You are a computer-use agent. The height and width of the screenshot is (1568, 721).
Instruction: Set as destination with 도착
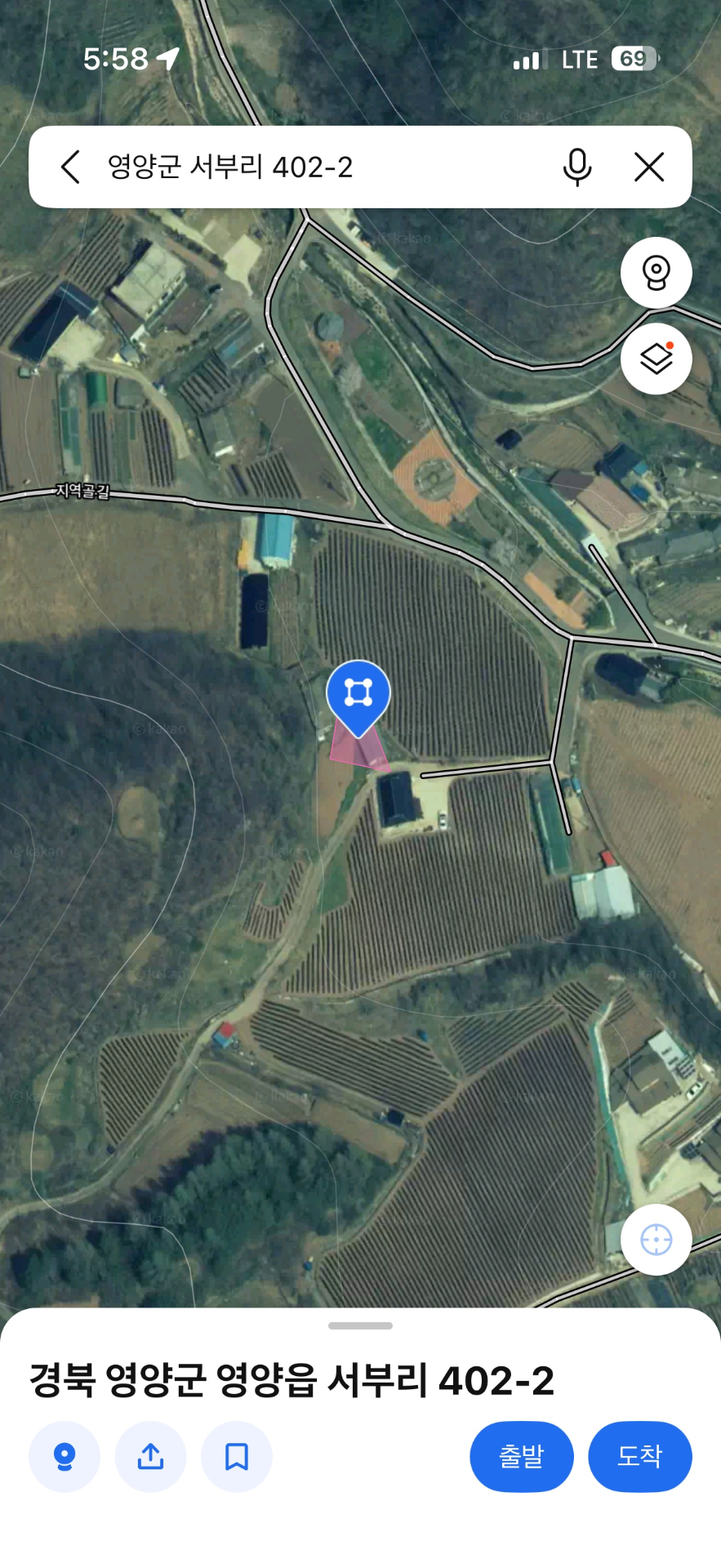640,1456
